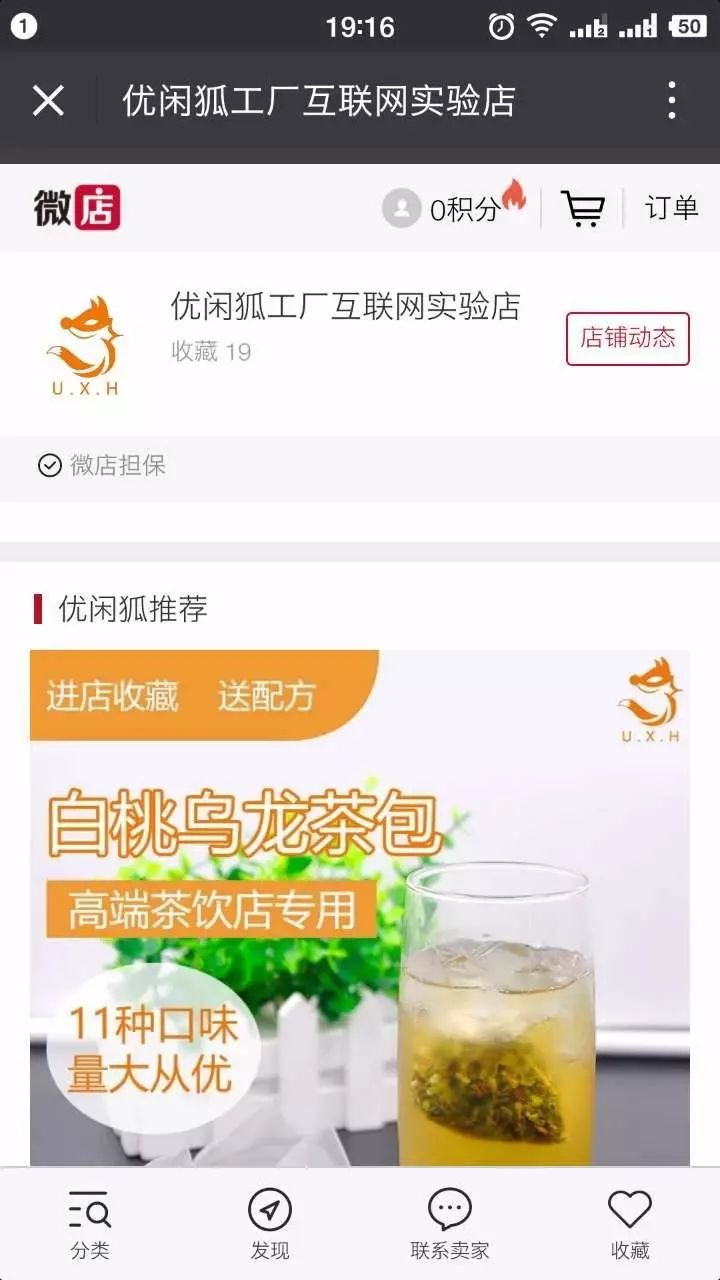The height and width of the screenshot is (1280, 720).
Task: Tap 收藏 heart to favorite shop
Action: coord(630,1224)
